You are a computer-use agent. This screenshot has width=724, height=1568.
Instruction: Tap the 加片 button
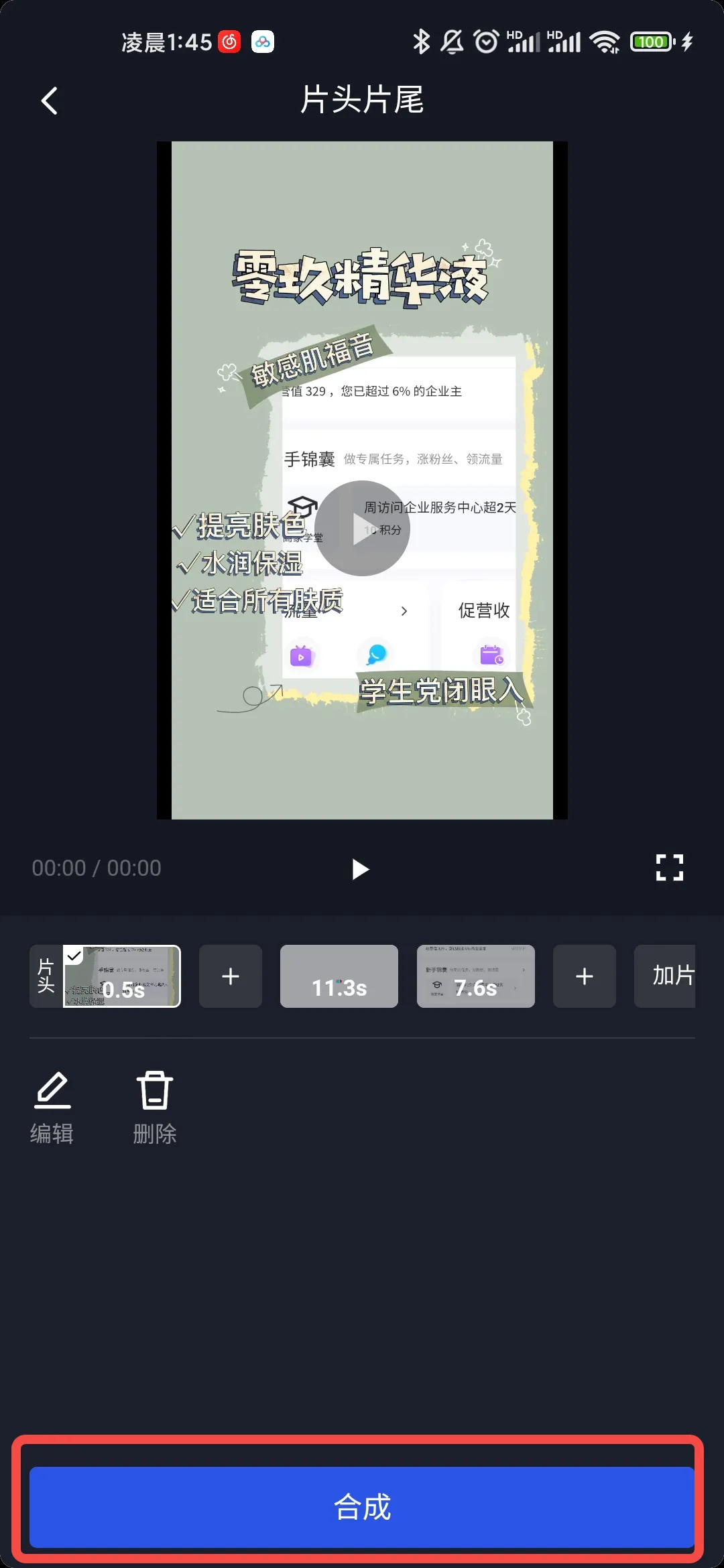point(665,976)
